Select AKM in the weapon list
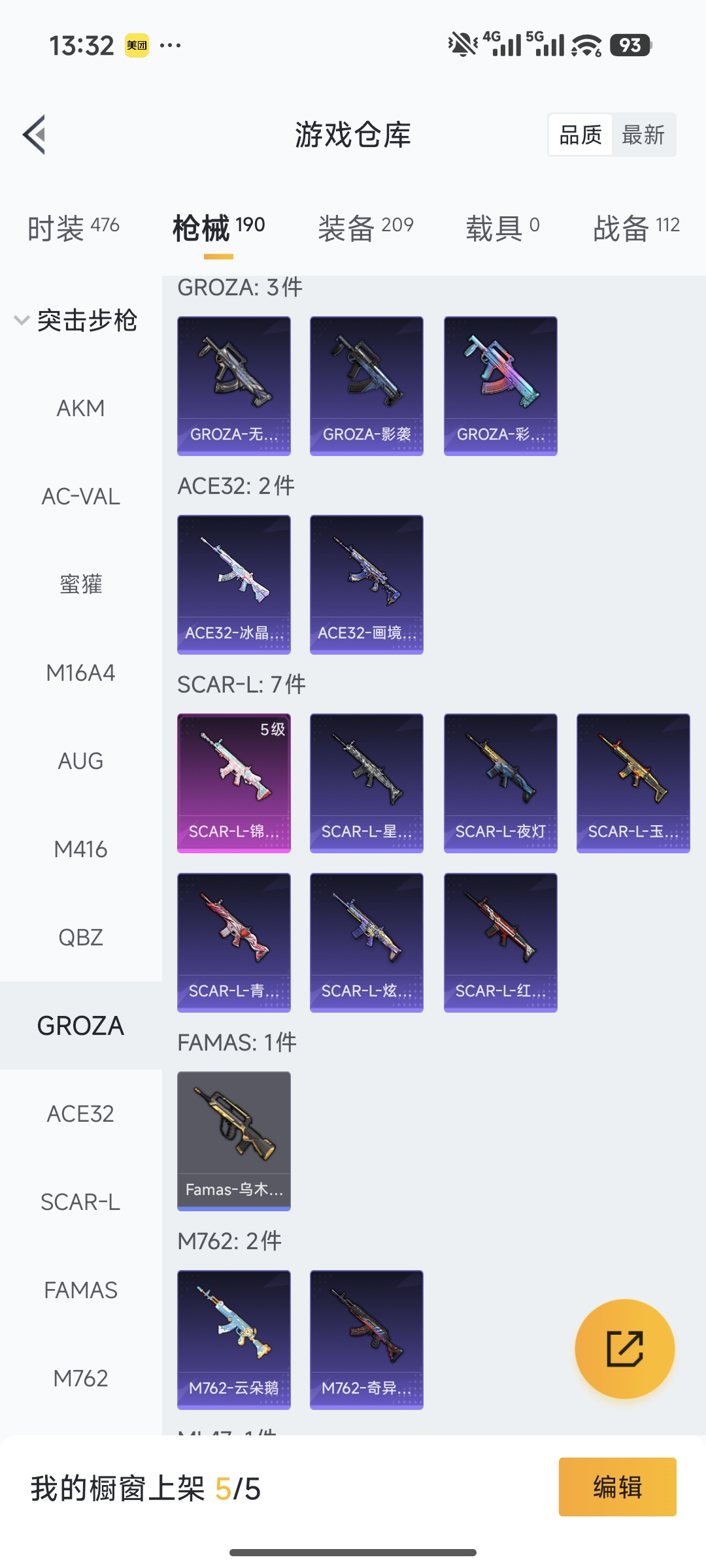Viewport: 706px width, 1568px height. (80, 408)
